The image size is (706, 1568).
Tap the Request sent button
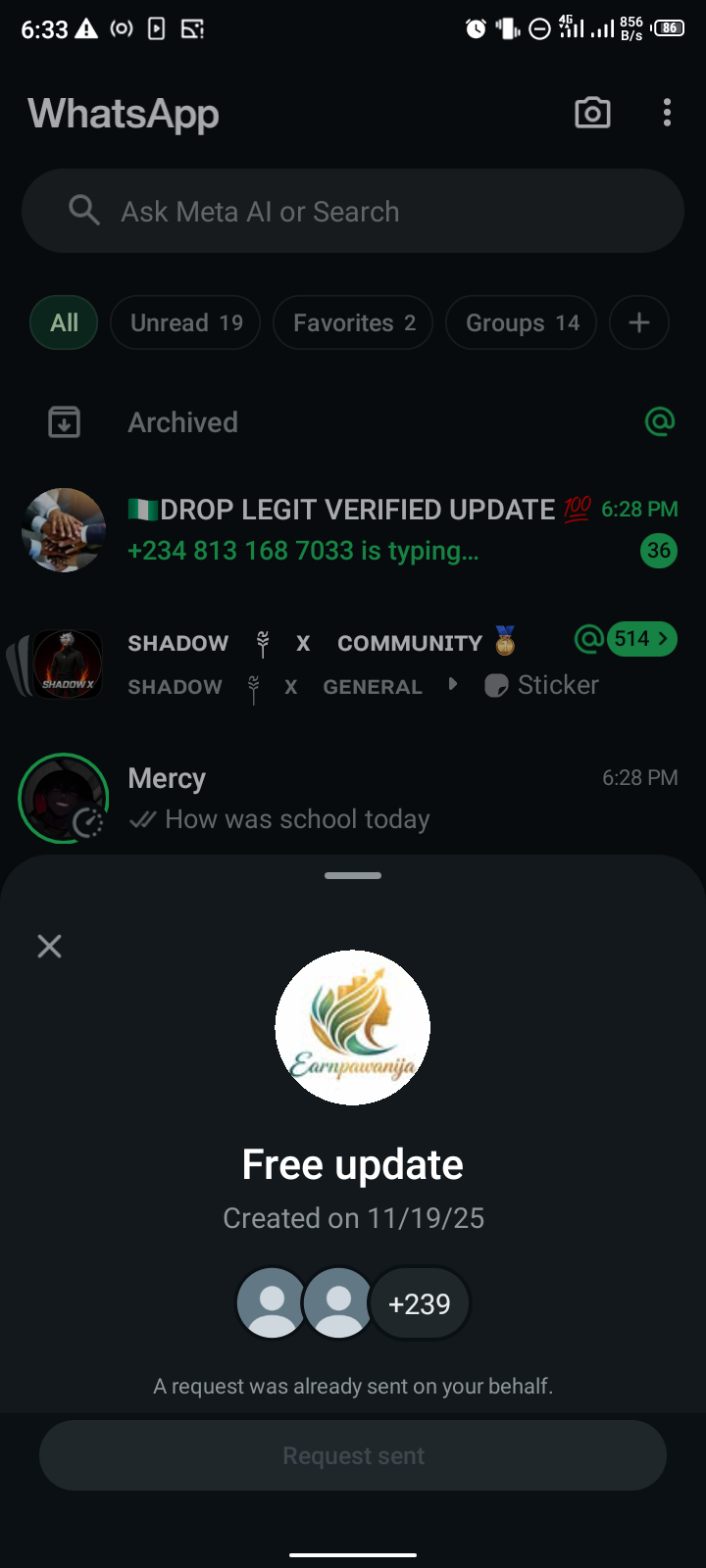tap(353, 1455)
